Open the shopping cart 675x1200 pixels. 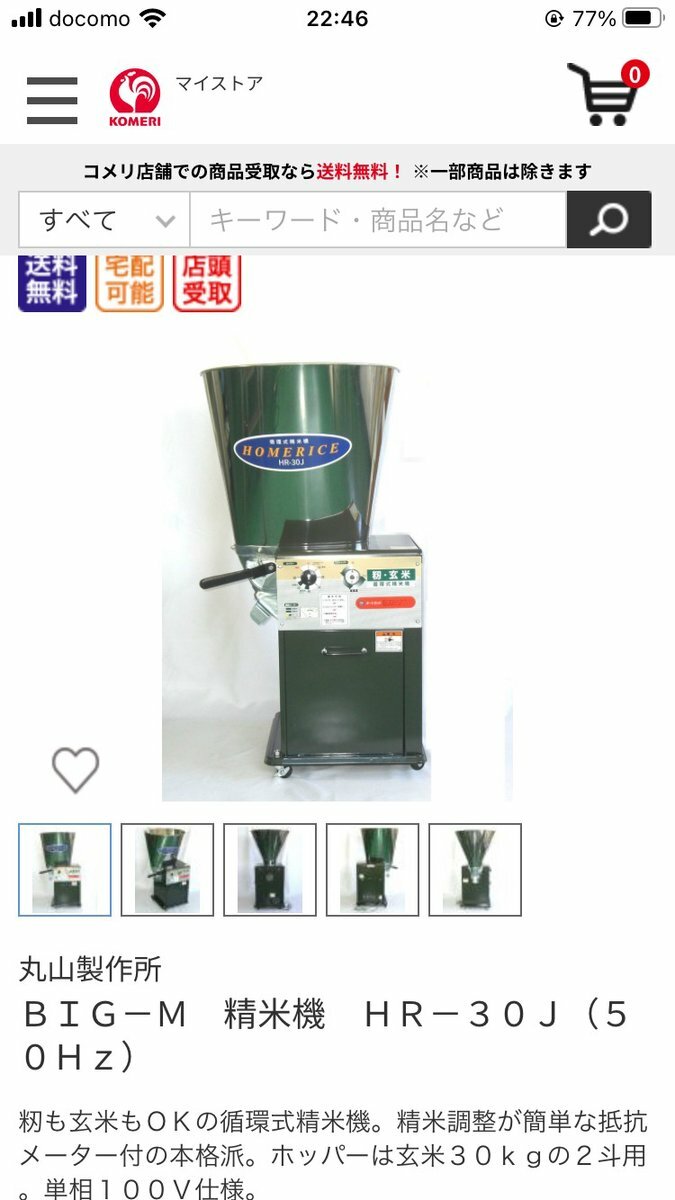[605, 94]
